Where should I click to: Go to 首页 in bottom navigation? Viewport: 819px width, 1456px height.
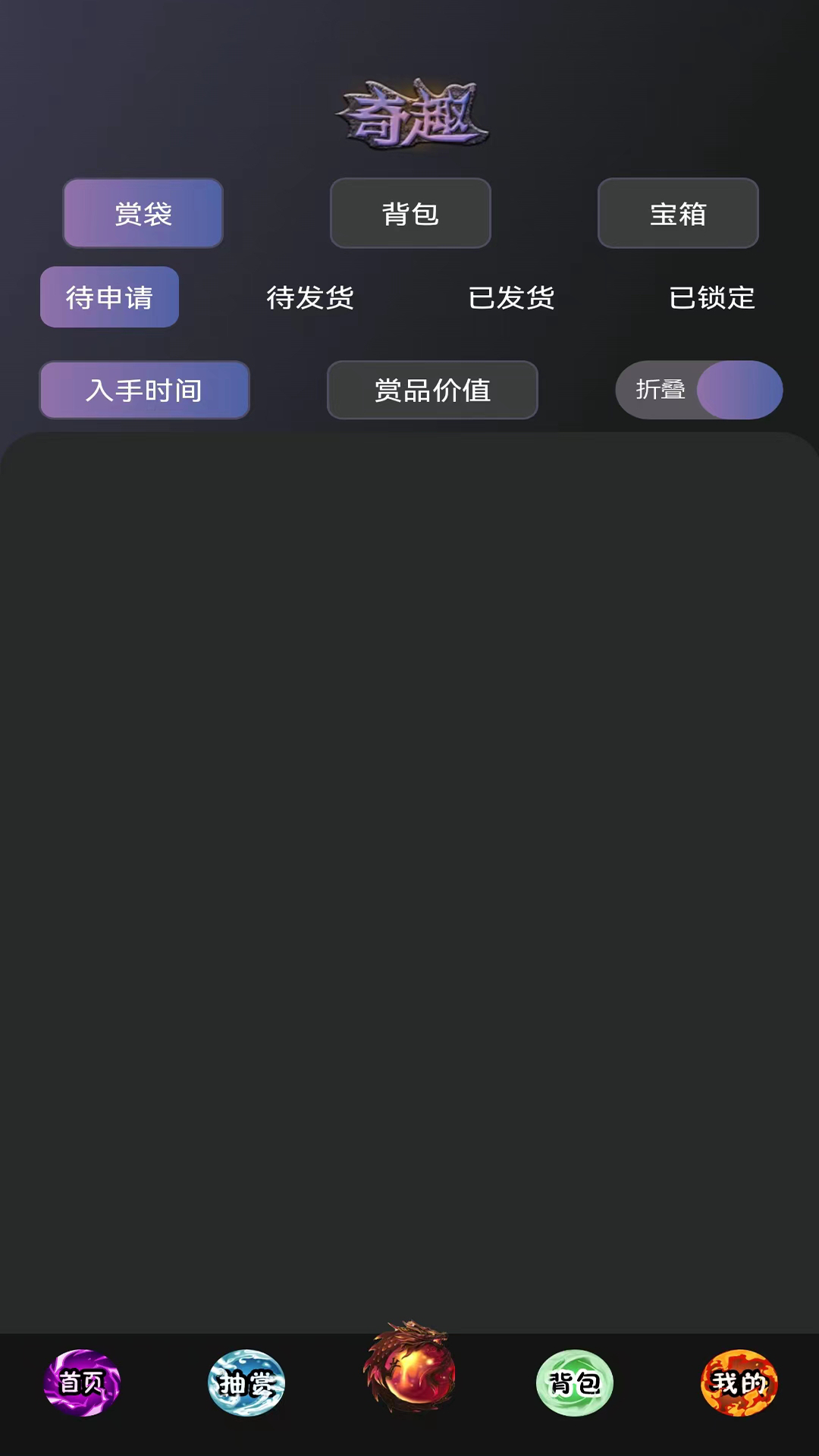coord(82,1382)
